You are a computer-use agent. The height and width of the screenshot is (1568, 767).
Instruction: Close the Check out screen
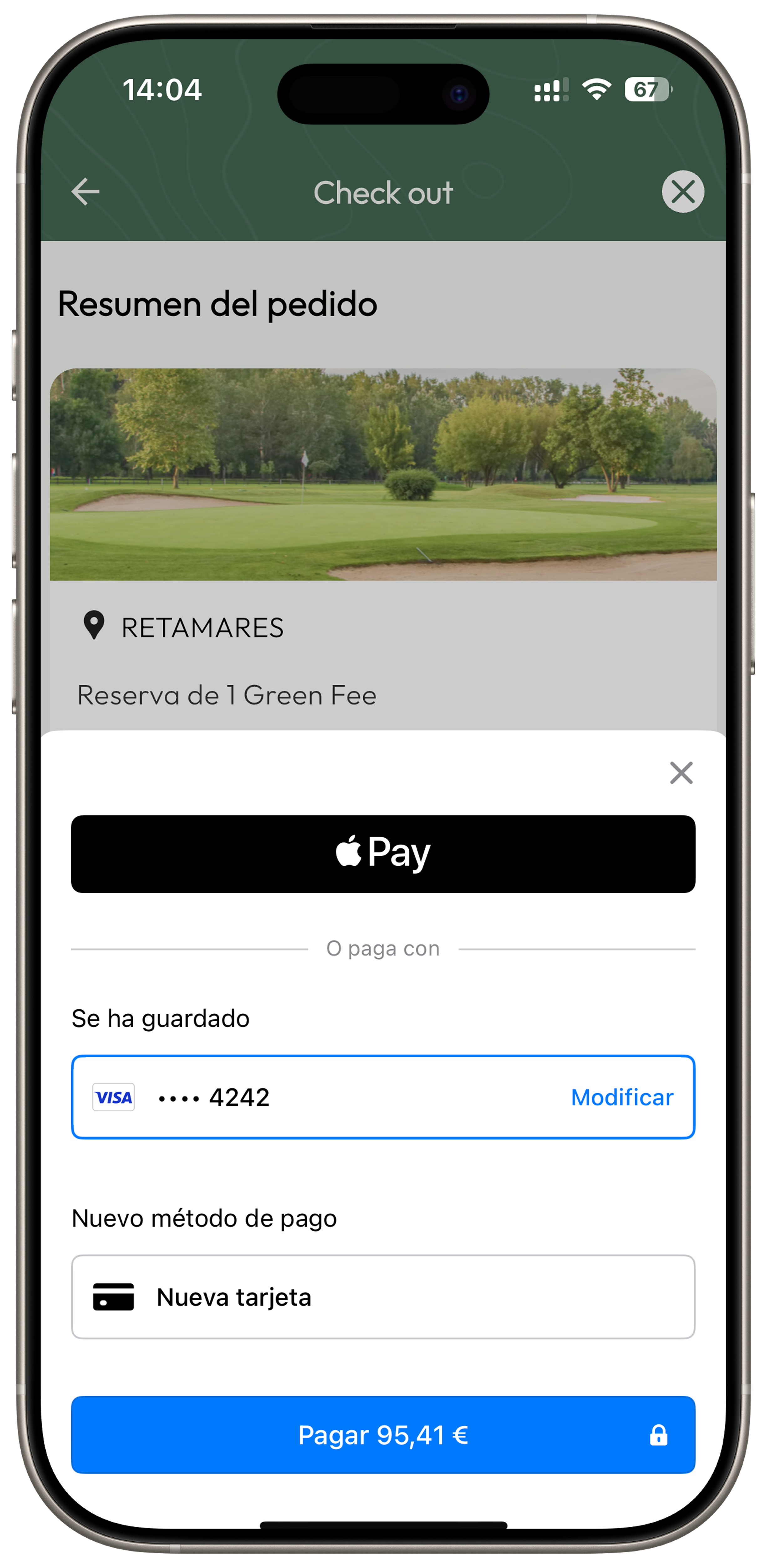[682, 192]
